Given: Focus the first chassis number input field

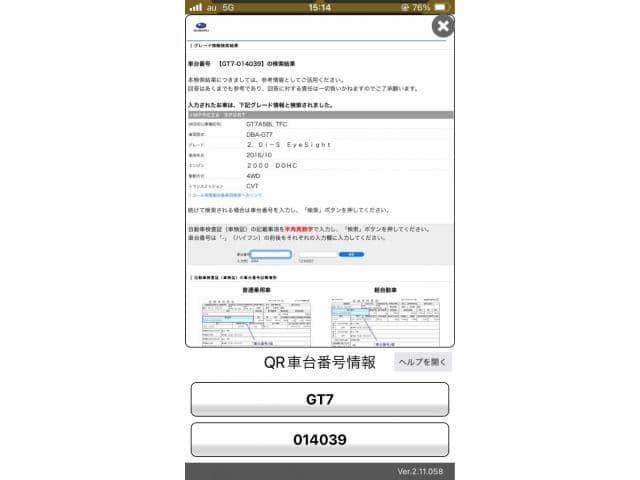Looking at the screenshot, I should (x=270, y=254).
